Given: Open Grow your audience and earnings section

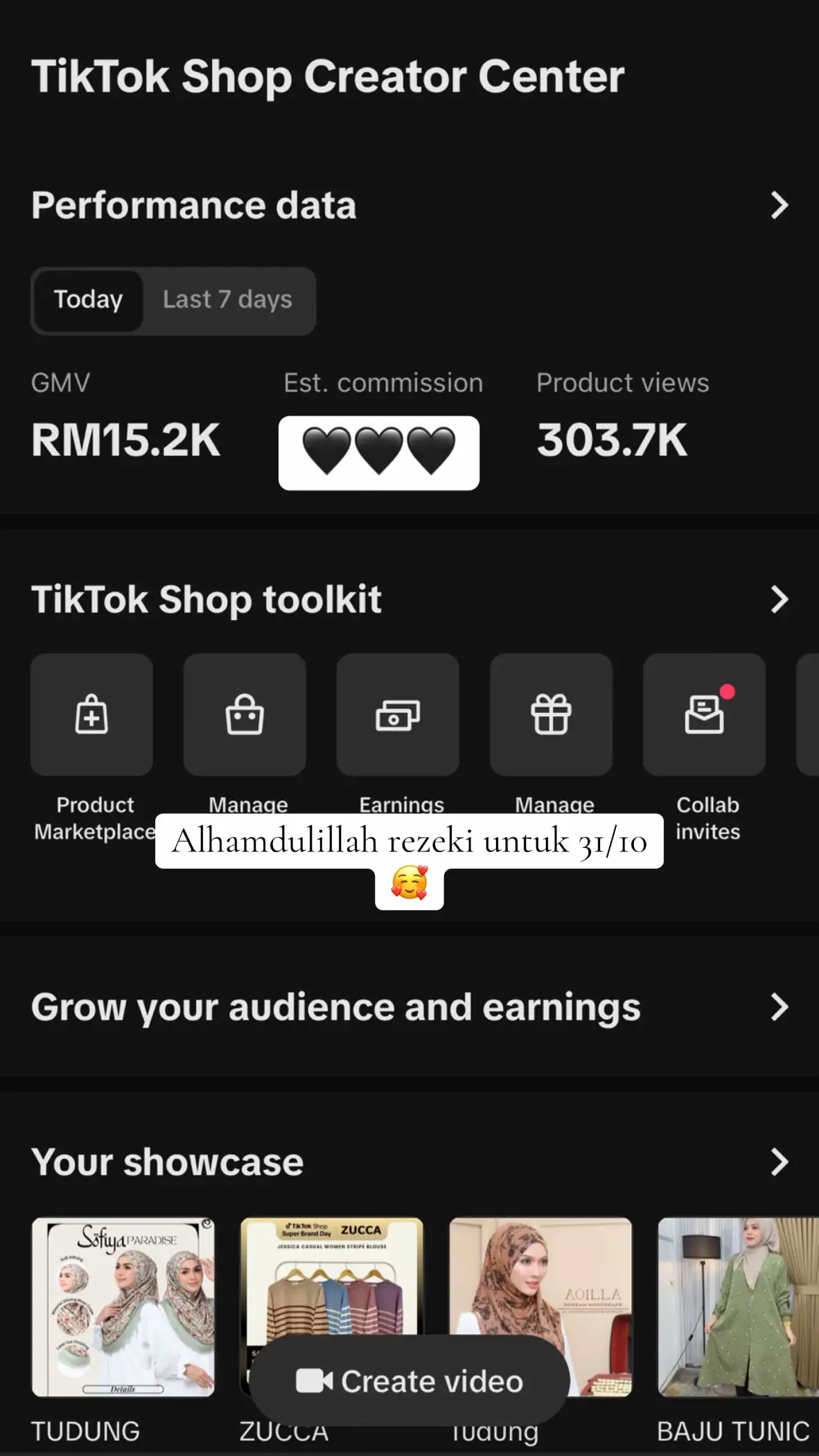Looking at the screenshot, I should 335,1008.
